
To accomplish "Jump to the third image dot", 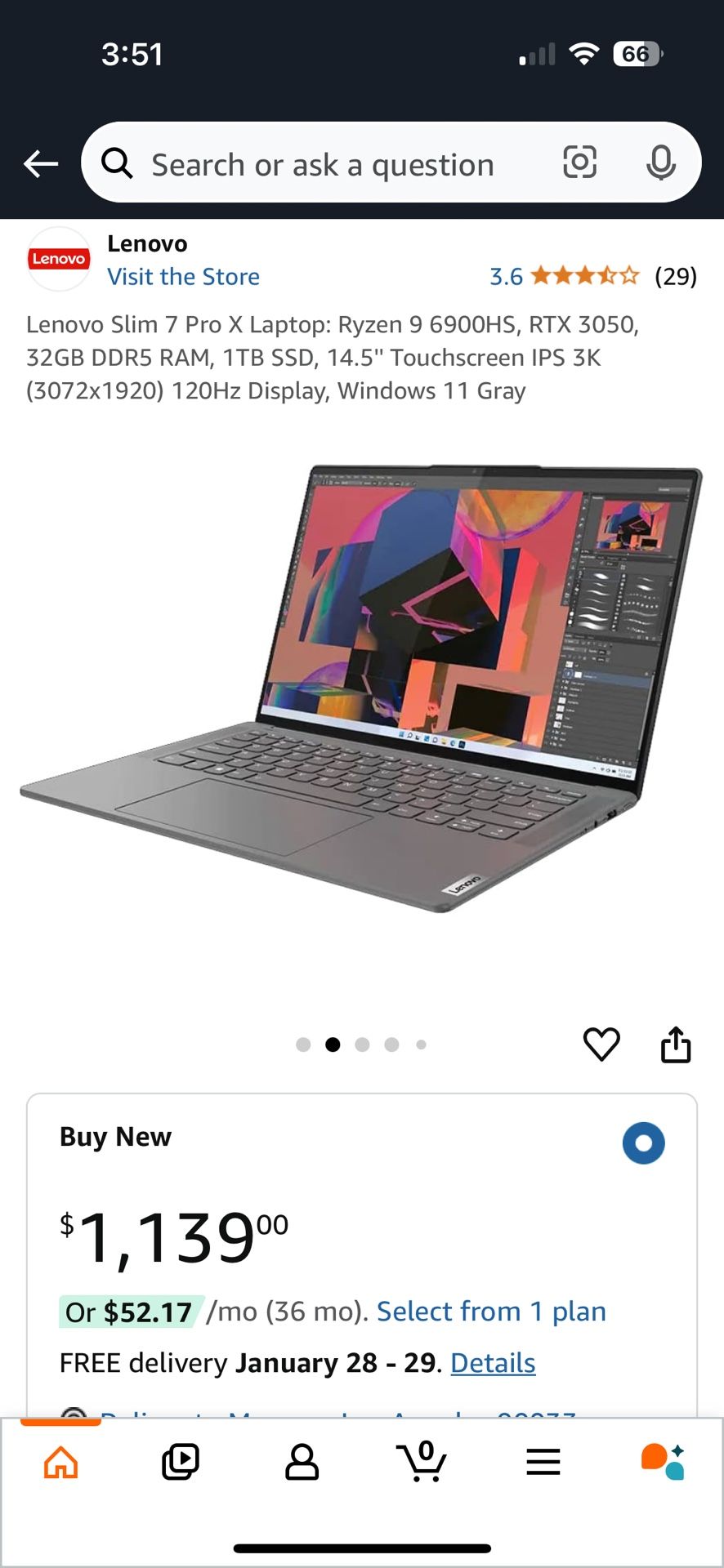I will (362, 1045).
